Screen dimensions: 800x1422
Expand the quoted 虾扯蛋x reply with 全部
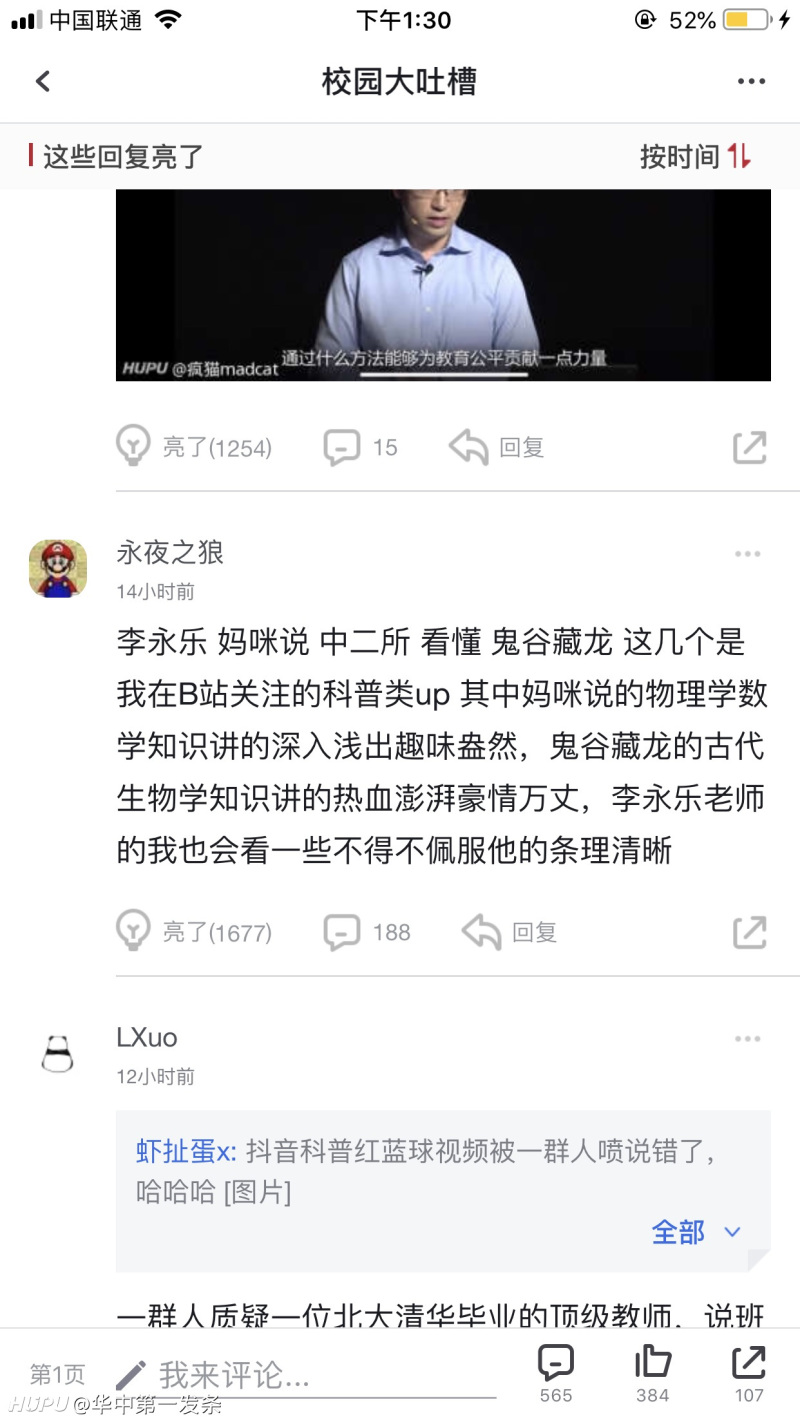[695, 1232]
